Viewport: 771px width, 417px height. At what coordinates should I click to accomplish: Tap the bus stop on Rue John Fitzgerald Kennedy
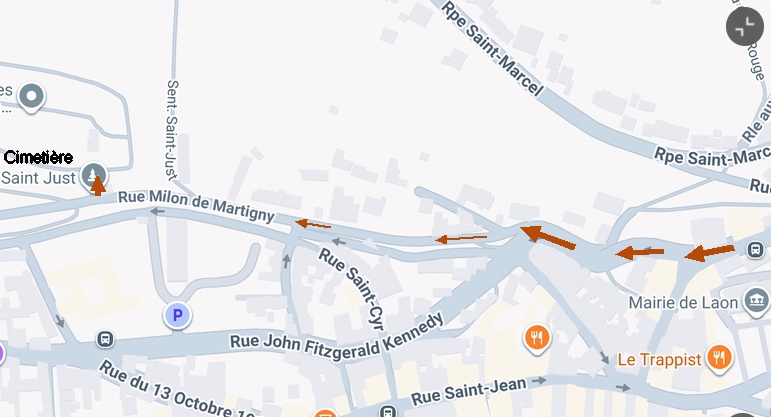click(x=105, y=339)
